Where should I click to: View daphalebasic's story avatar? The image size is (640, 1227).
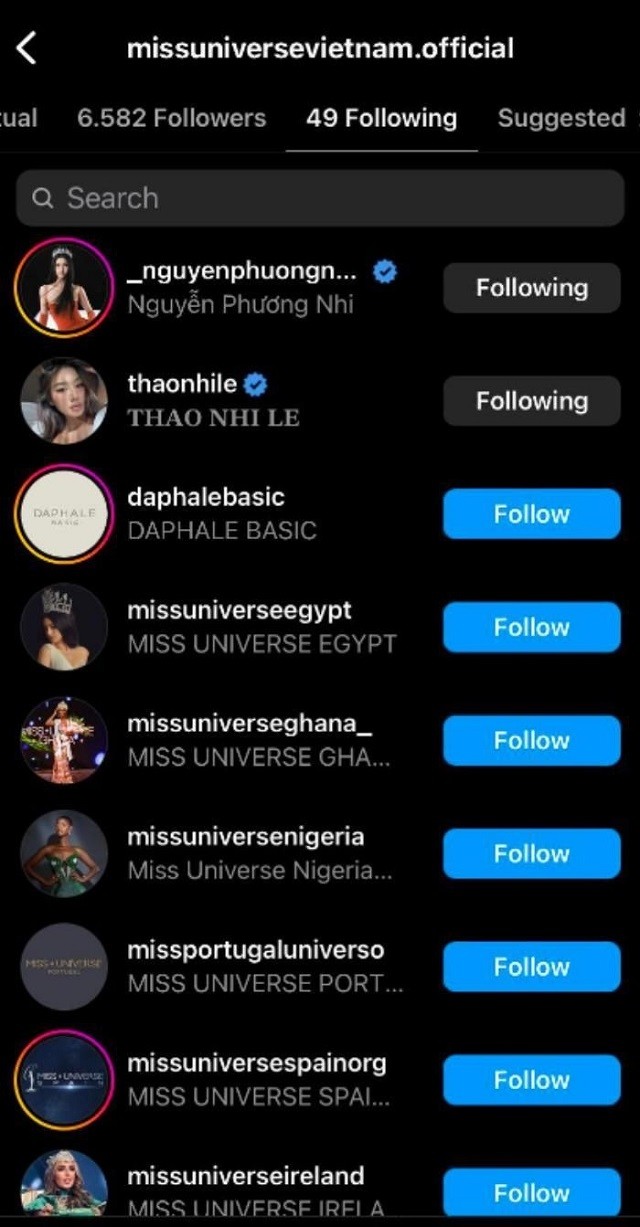click(64, 514)
